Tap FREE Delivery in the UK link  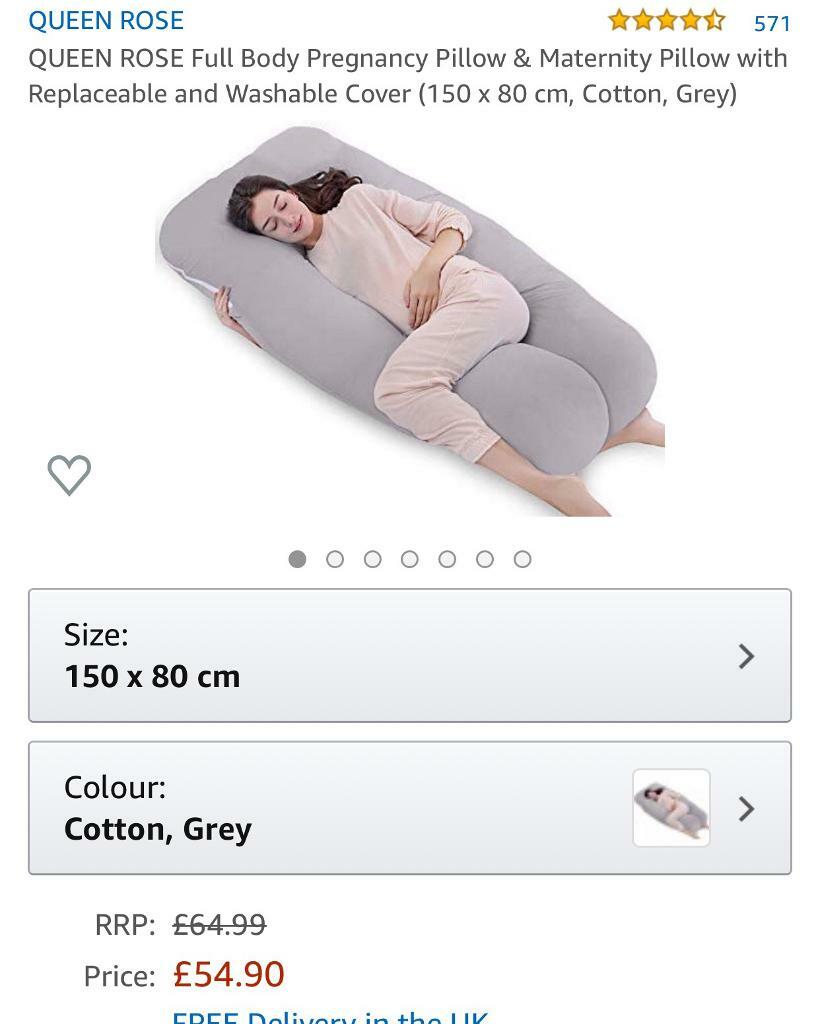pos(330,1016)
